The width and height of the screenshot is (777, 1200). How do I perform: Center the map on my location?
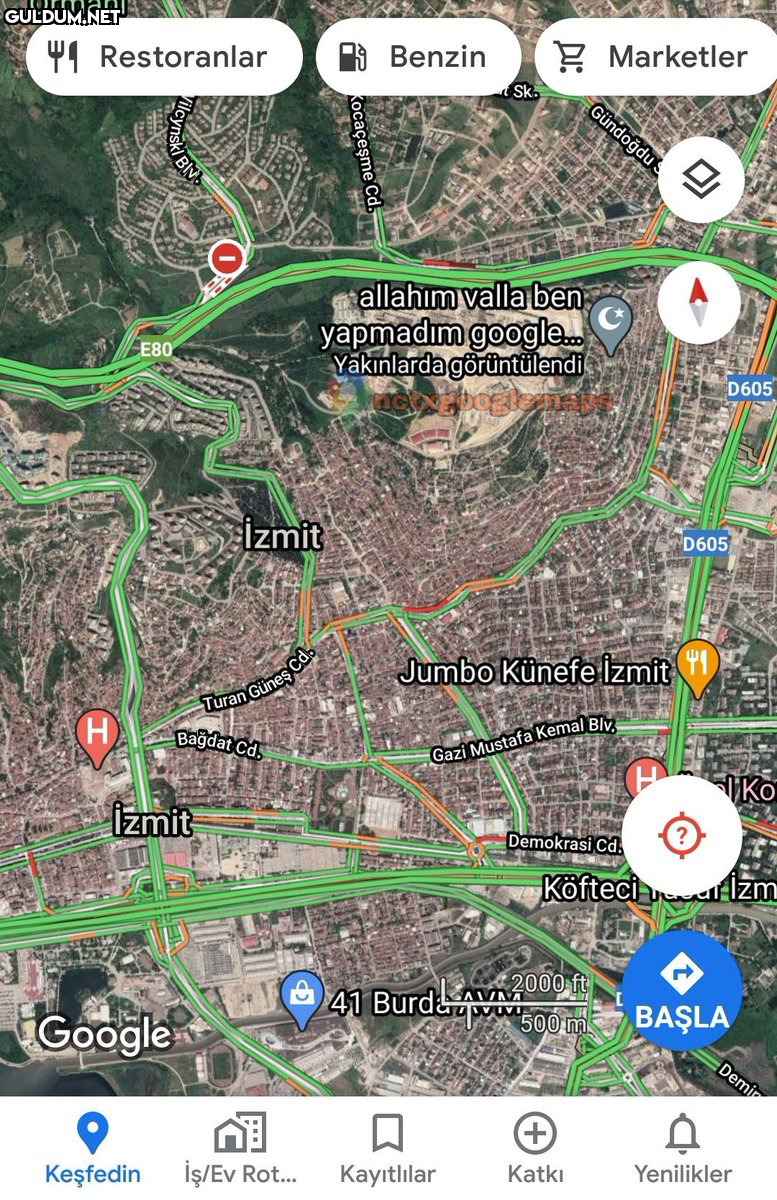click(682, 835)
